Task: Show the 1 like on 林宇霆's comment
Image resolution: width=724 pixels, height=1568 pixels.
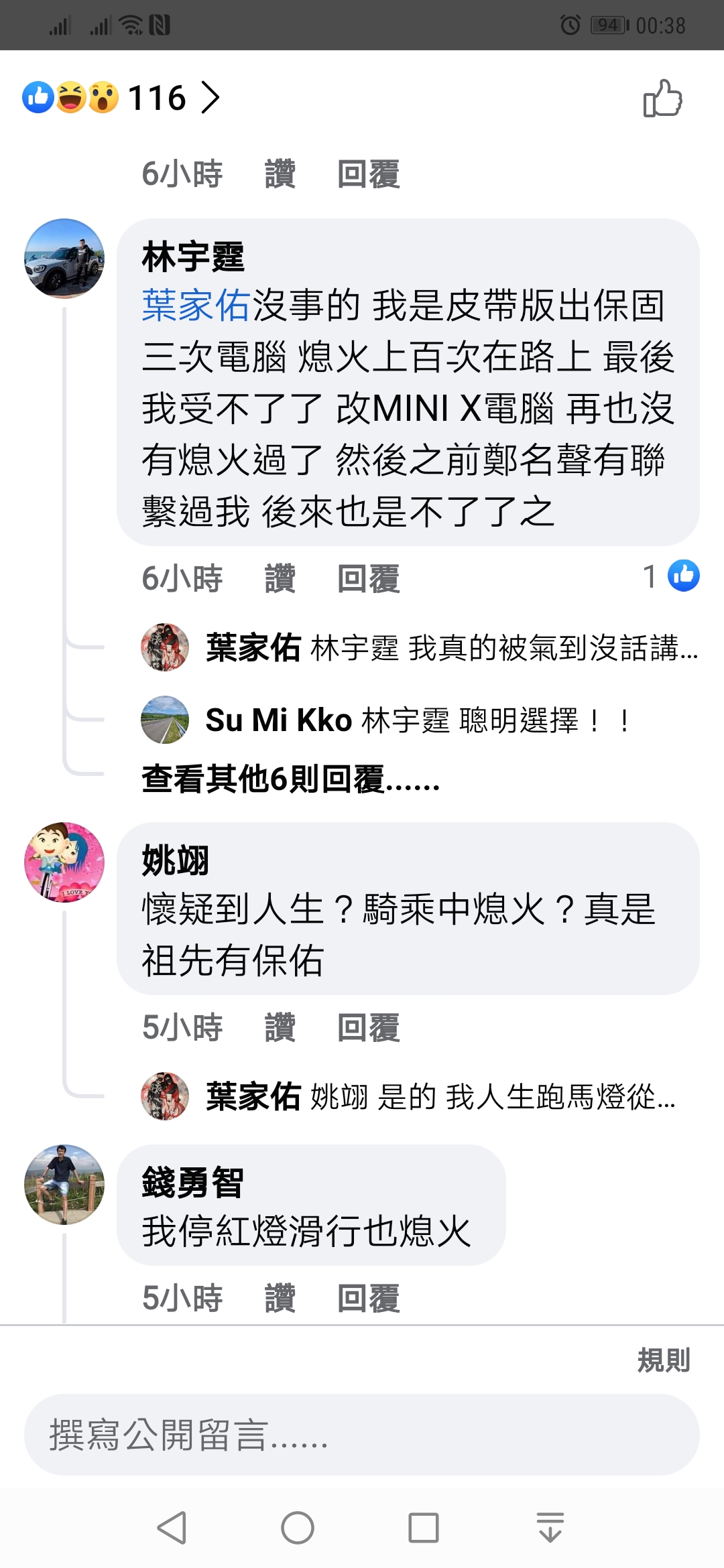Action: click(671, 576)
